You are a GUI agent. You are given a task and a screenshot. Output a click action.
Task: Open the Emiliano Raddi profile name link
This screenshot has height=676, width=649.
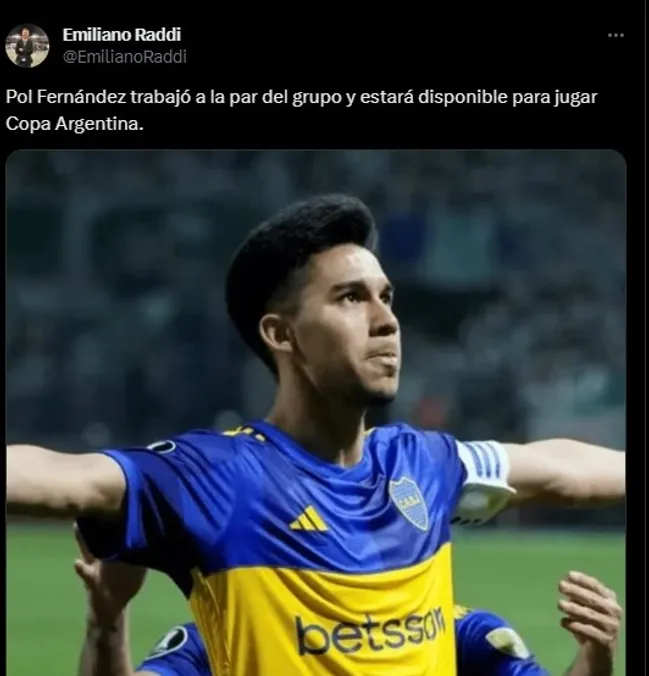[x=121, y=35]
